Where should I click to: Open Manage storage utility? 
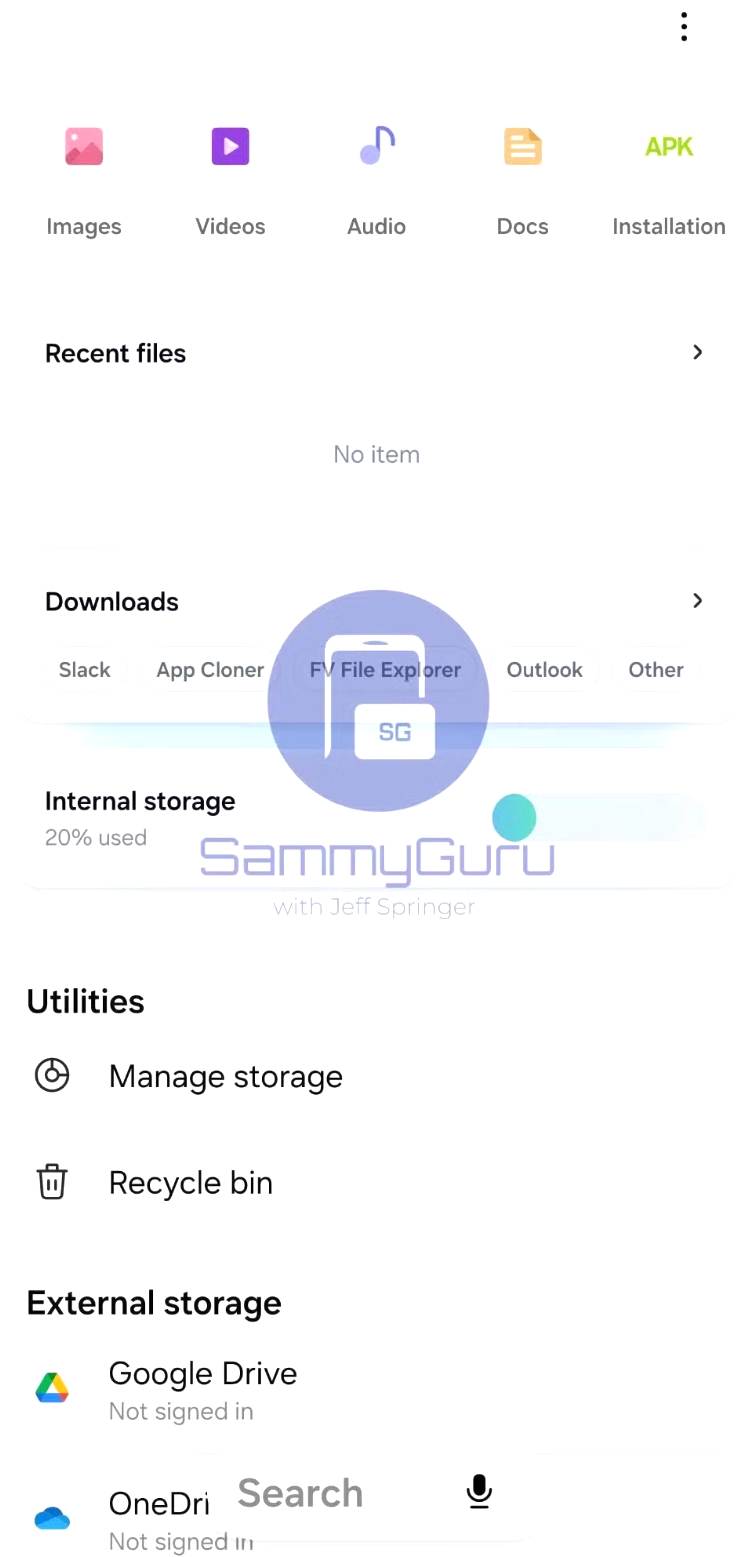click(x=225, y=1076)
